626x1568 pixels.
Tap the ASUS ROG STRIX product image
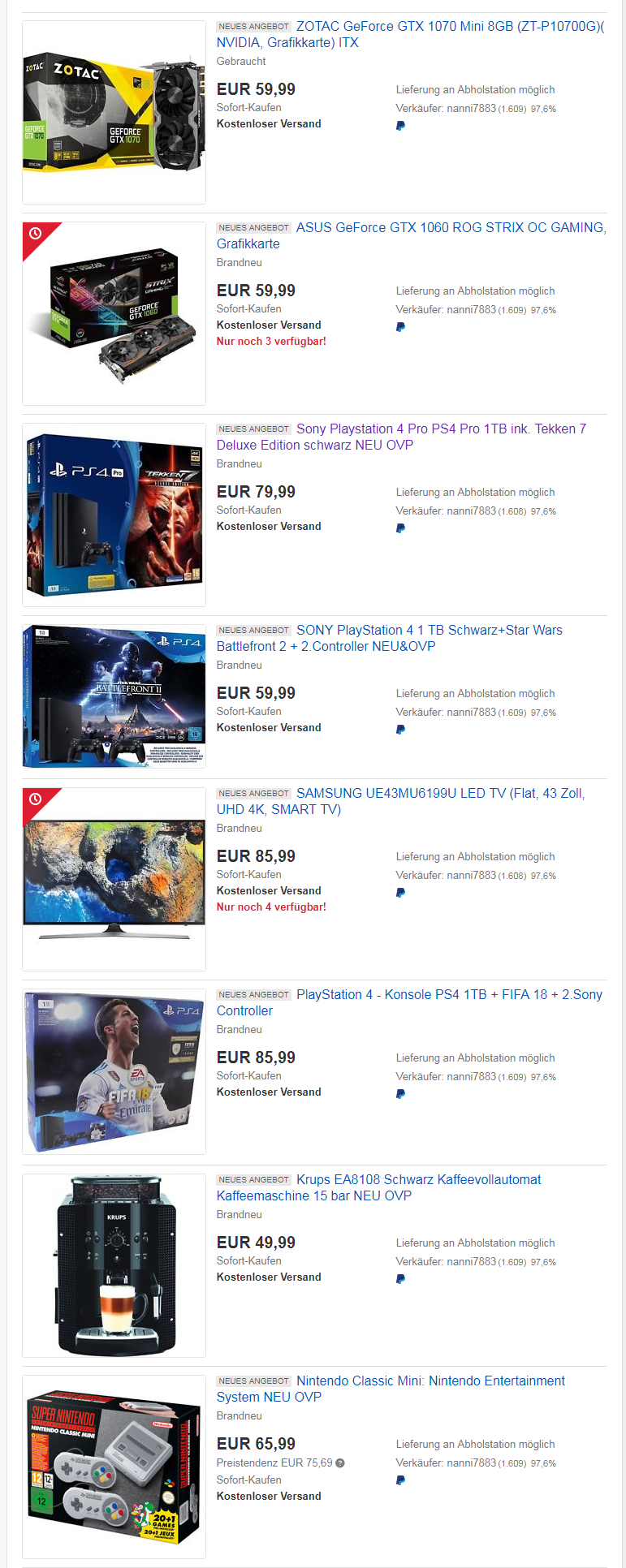coord(114,314)
